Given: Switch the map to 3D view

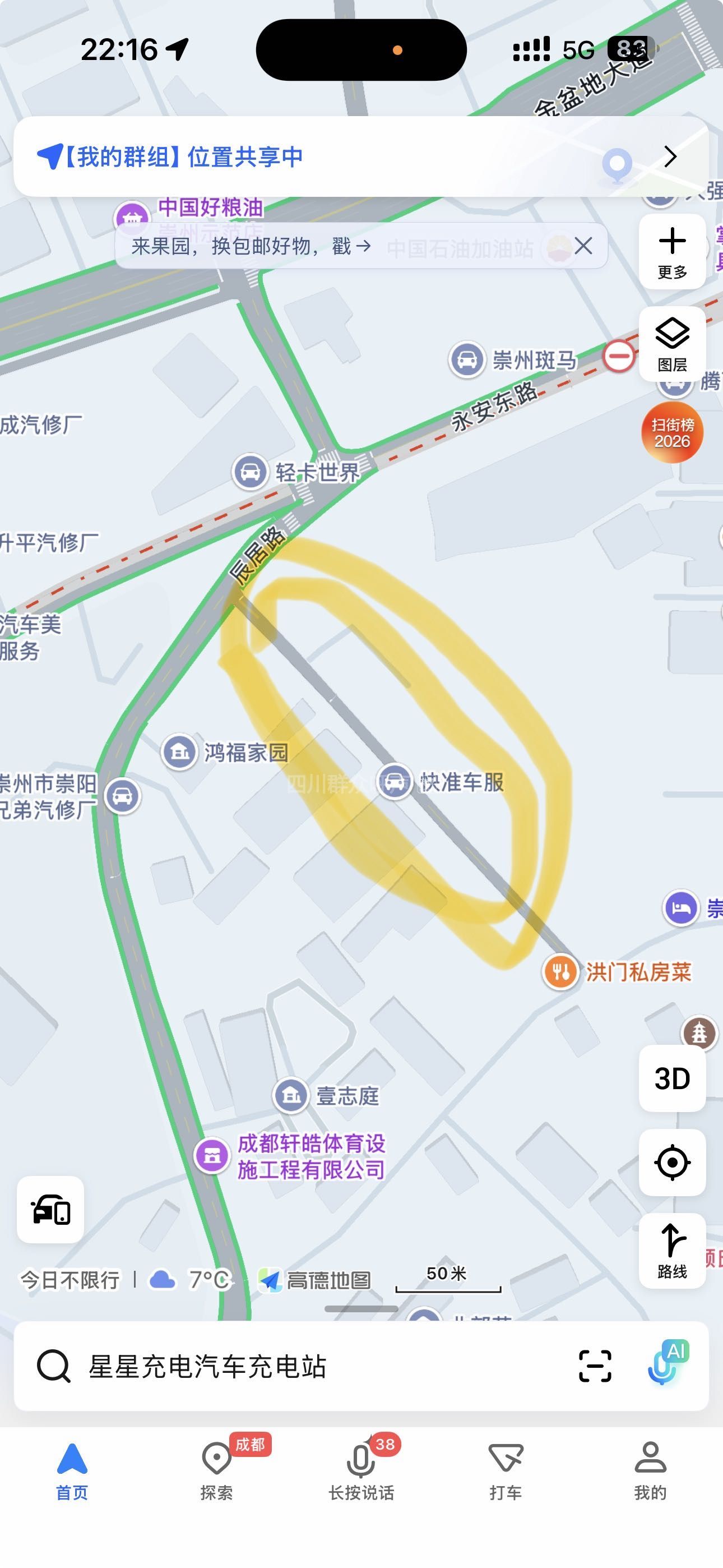Looking at the screenshot, I should (x=672, y=1078).
